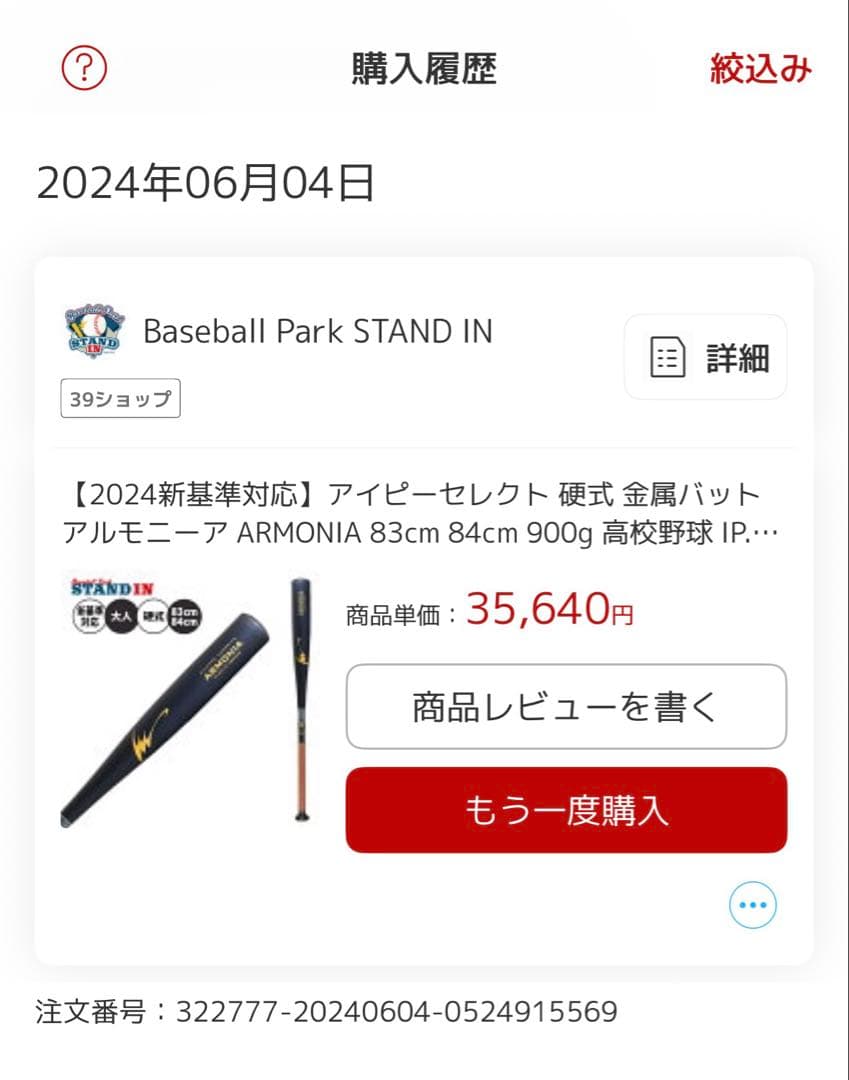849x1080 pixels.
Task: Click the 商品レビューを書く review button
Action: (x=566, y=707)
